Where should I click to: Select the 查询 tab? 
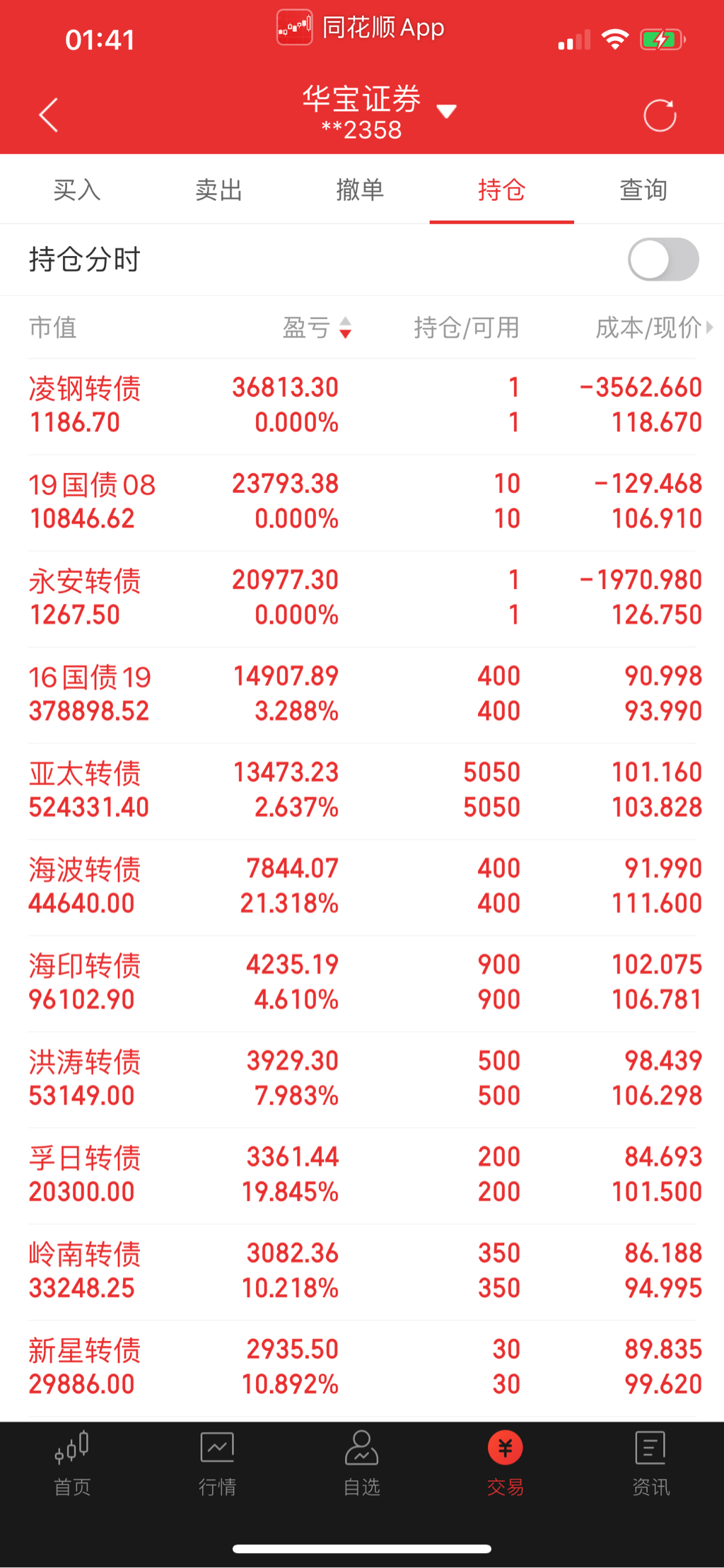[x=643, y=190]
